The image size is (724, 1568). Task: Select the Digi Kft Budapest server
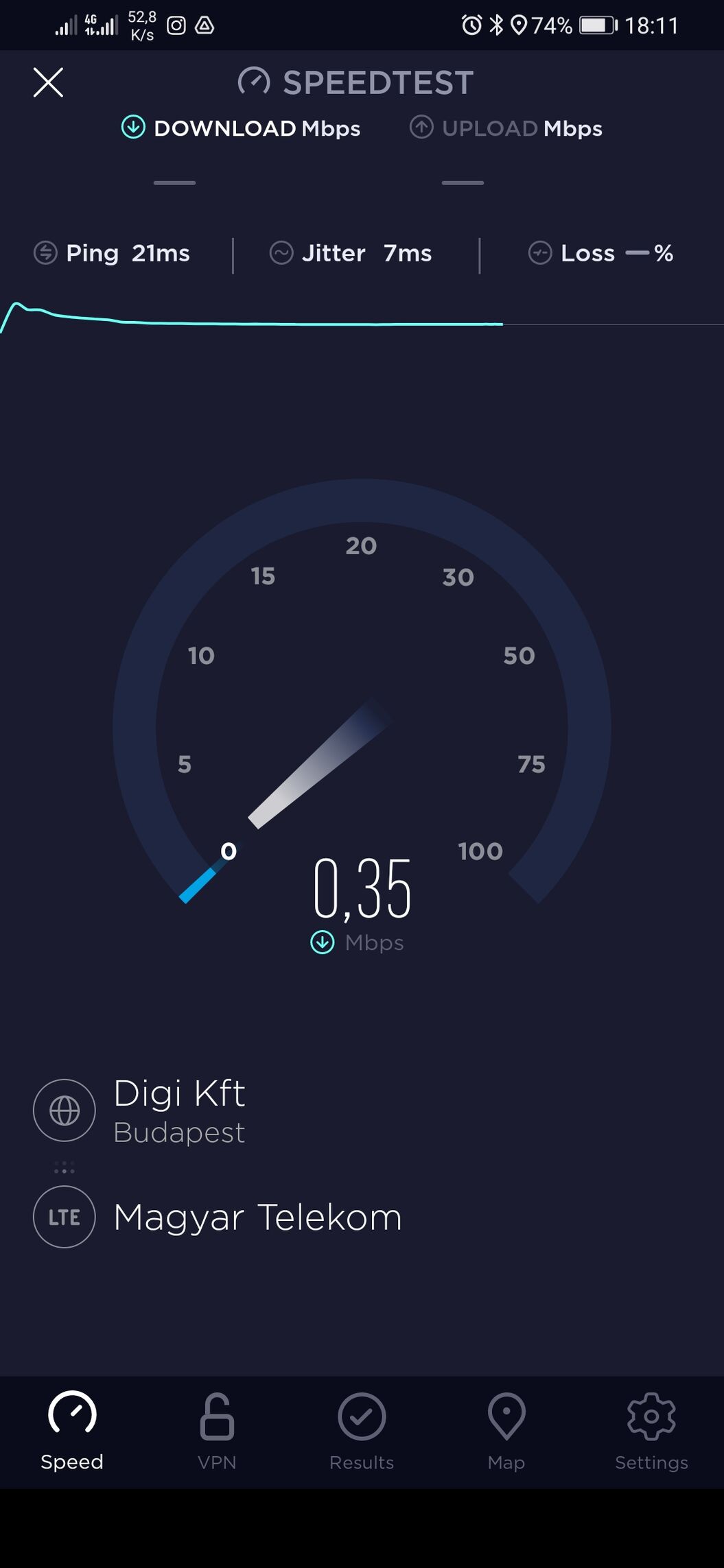140,1110
